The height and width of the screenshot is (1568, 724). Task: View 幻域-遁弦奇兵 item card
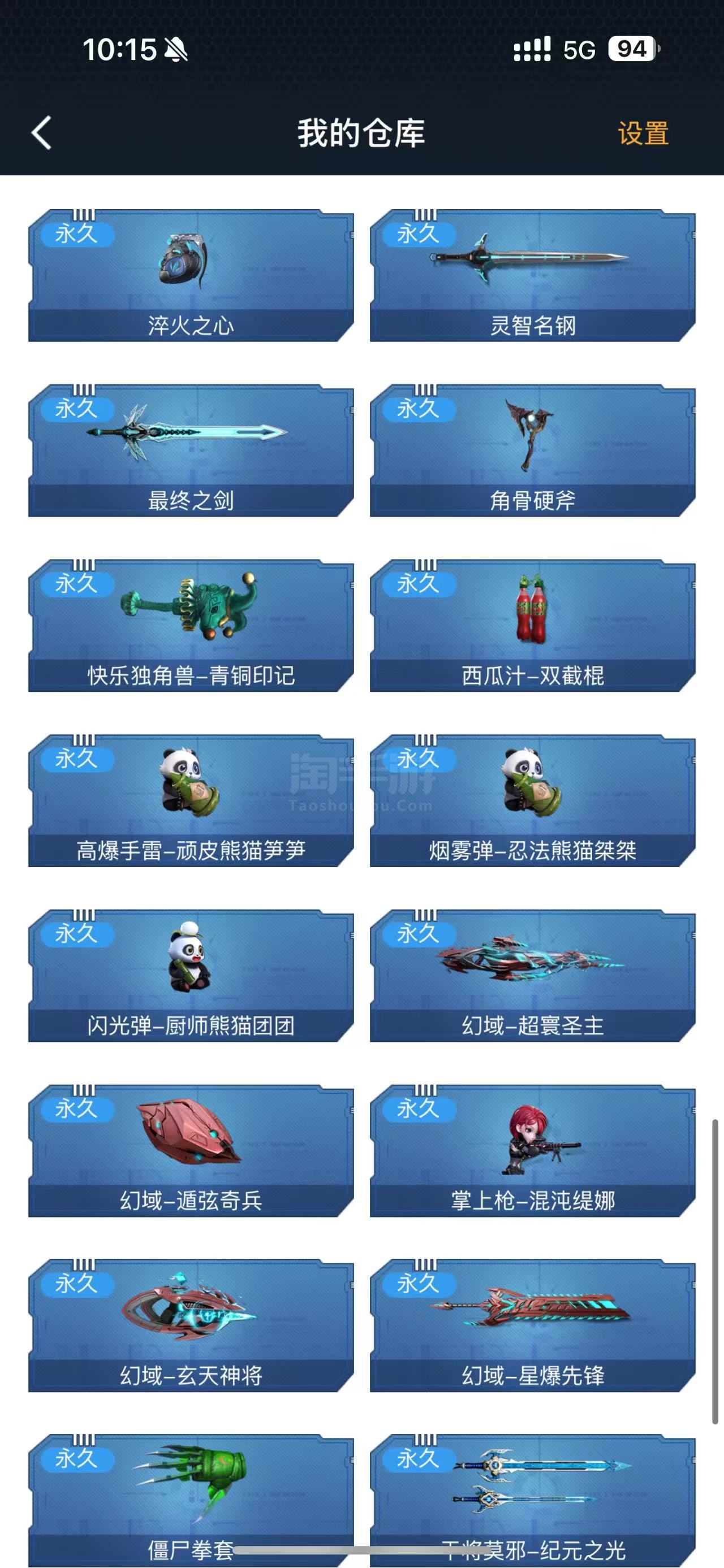click(191, 1151)
